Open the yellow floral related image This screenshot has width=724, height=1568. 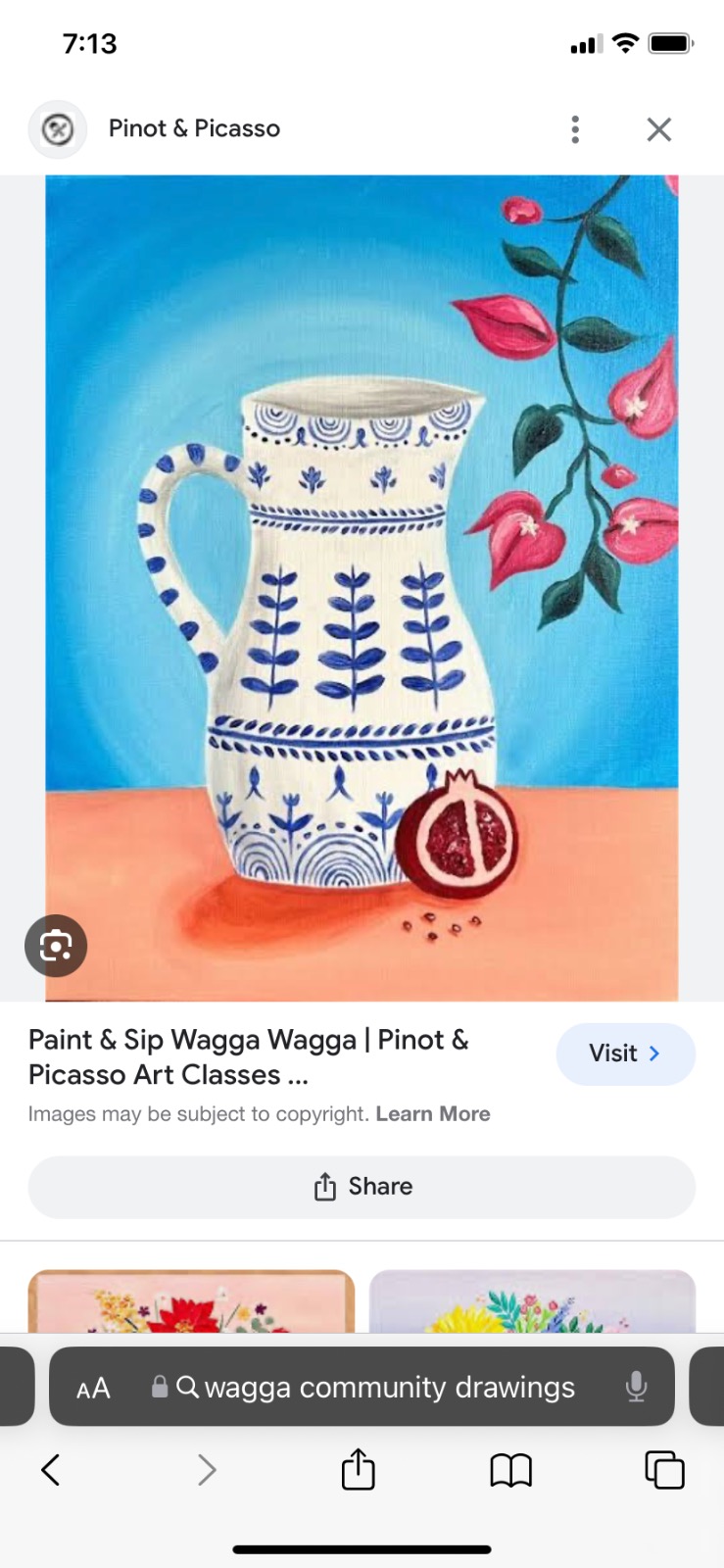(532, 1301)
